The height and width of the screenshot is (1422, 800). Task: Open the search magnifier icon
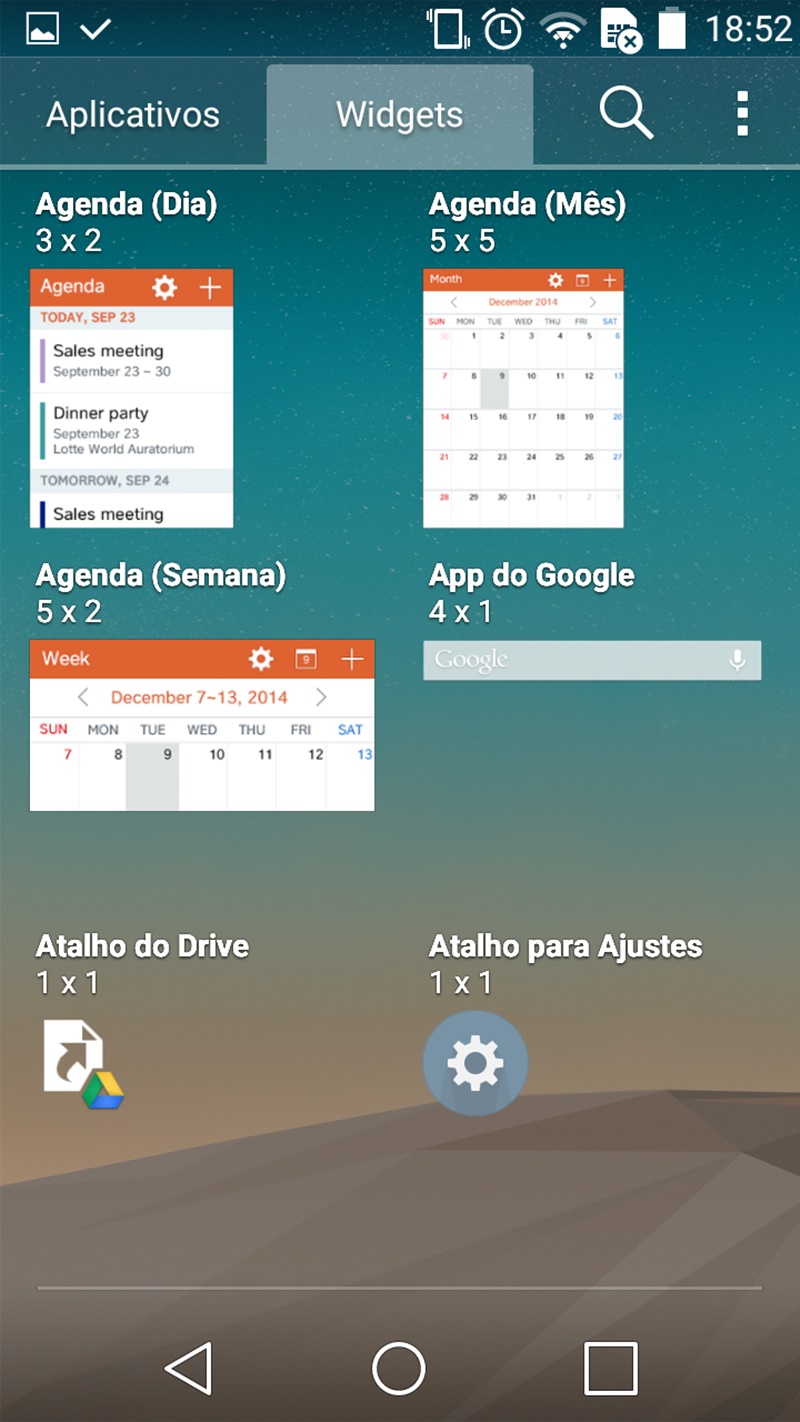click(x=626, y=113)
